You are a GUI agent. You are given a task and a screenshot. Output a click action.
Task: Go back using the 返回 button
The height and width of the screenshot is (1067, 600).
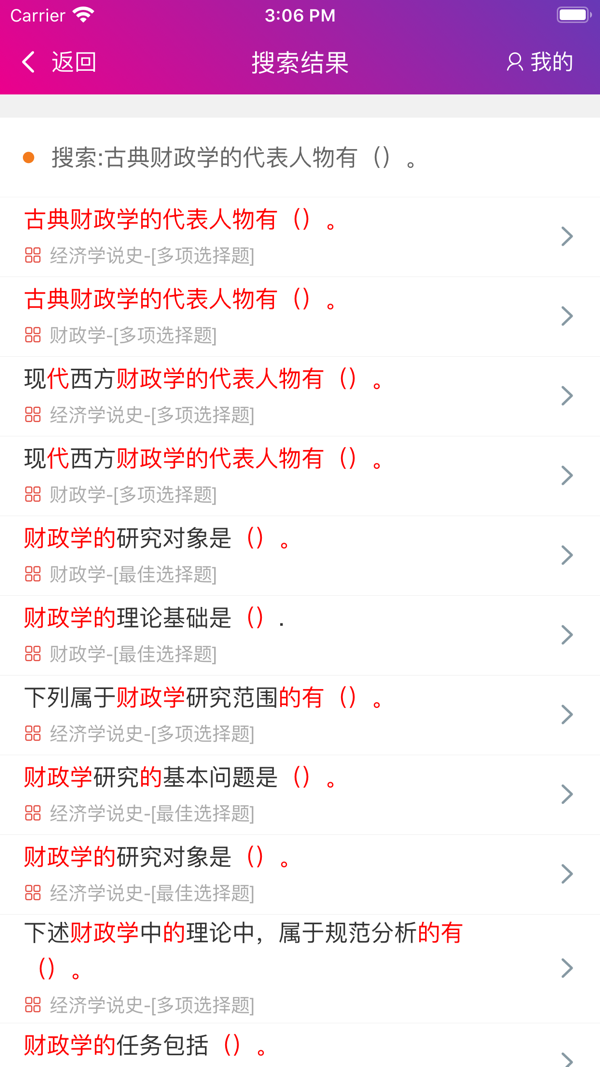coord(59,63)
